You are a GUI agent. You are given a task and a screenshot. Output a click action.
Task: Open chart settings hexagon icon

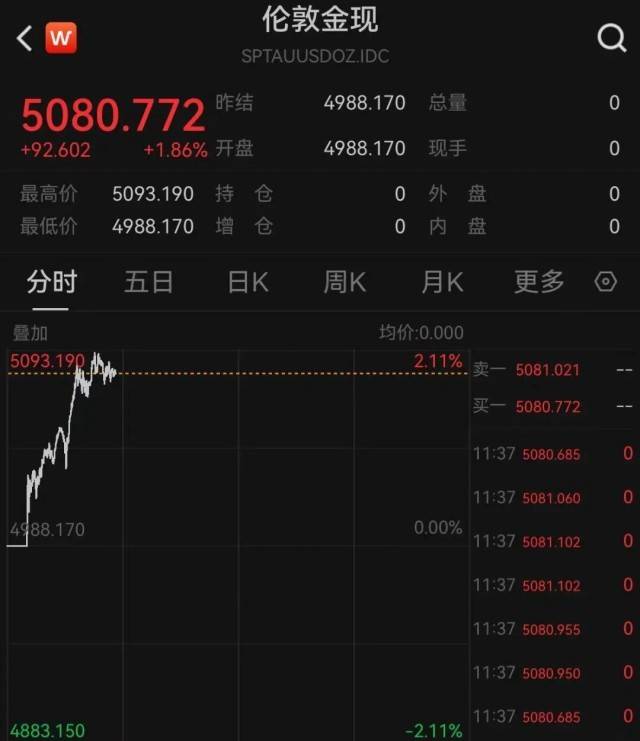[x=606, y=282]
